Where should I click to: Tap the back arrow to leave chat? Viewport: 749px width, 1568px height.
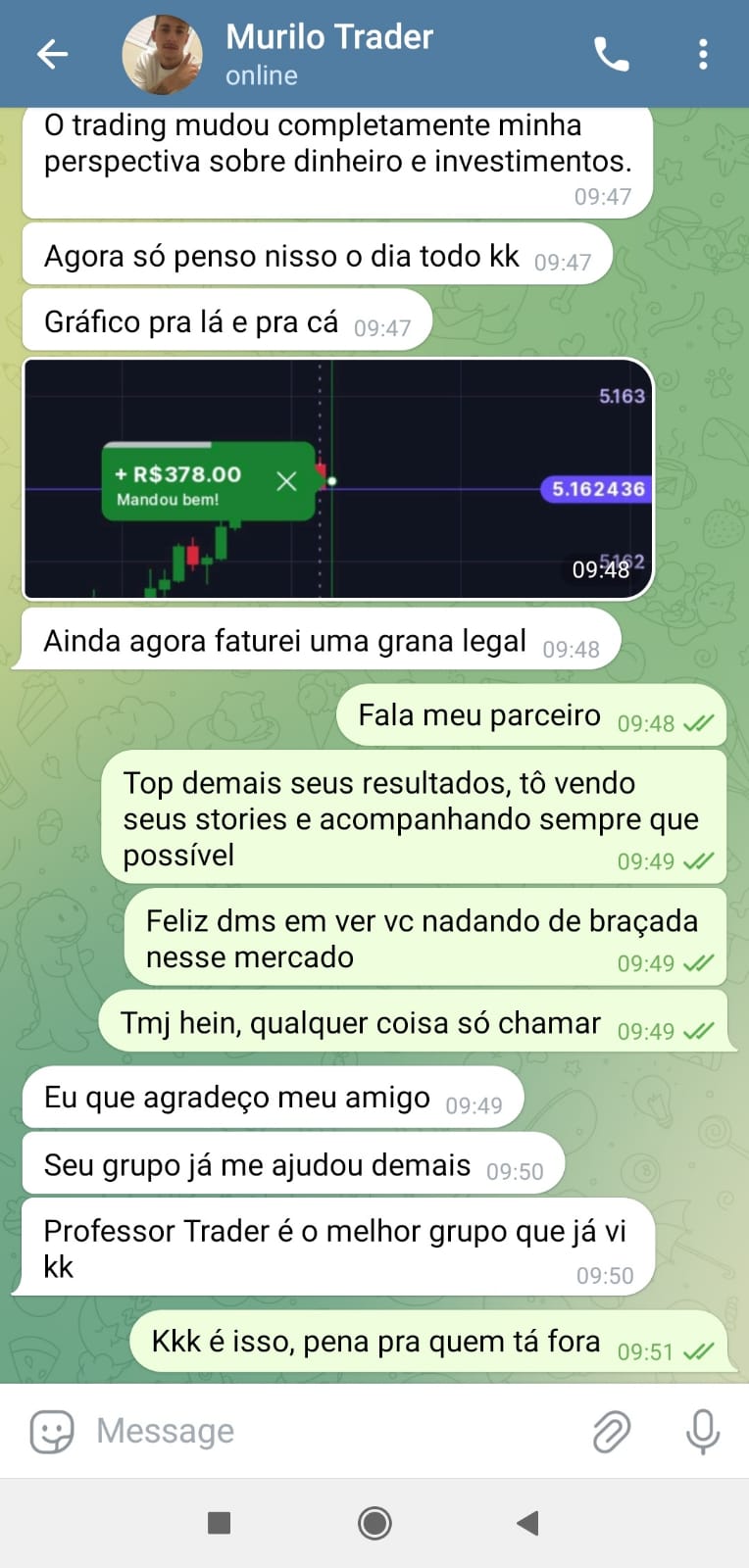click(x=51, y=54)
